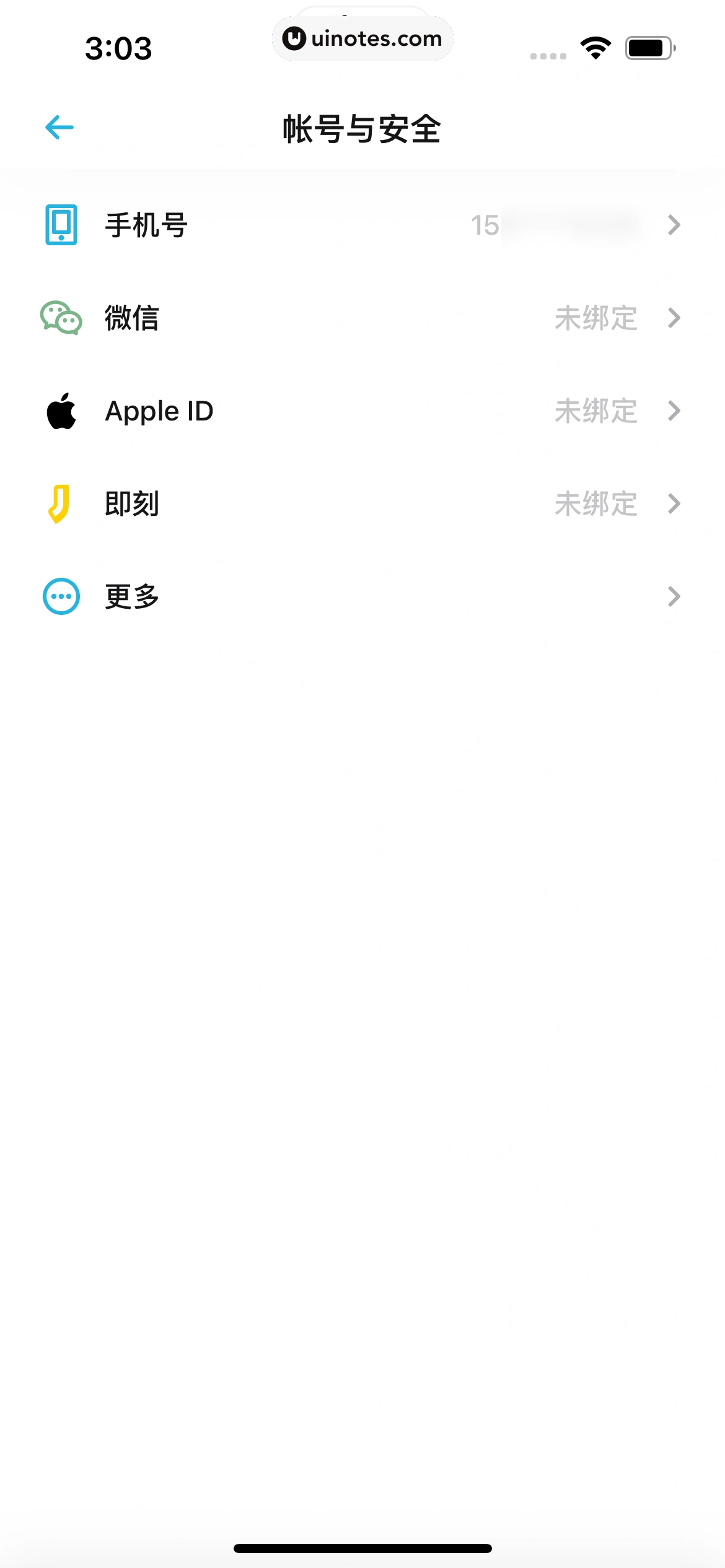Tap the uinotes.com pill at the top
This screenshot has height=1568, width=725.
click(x=362, y=38)
